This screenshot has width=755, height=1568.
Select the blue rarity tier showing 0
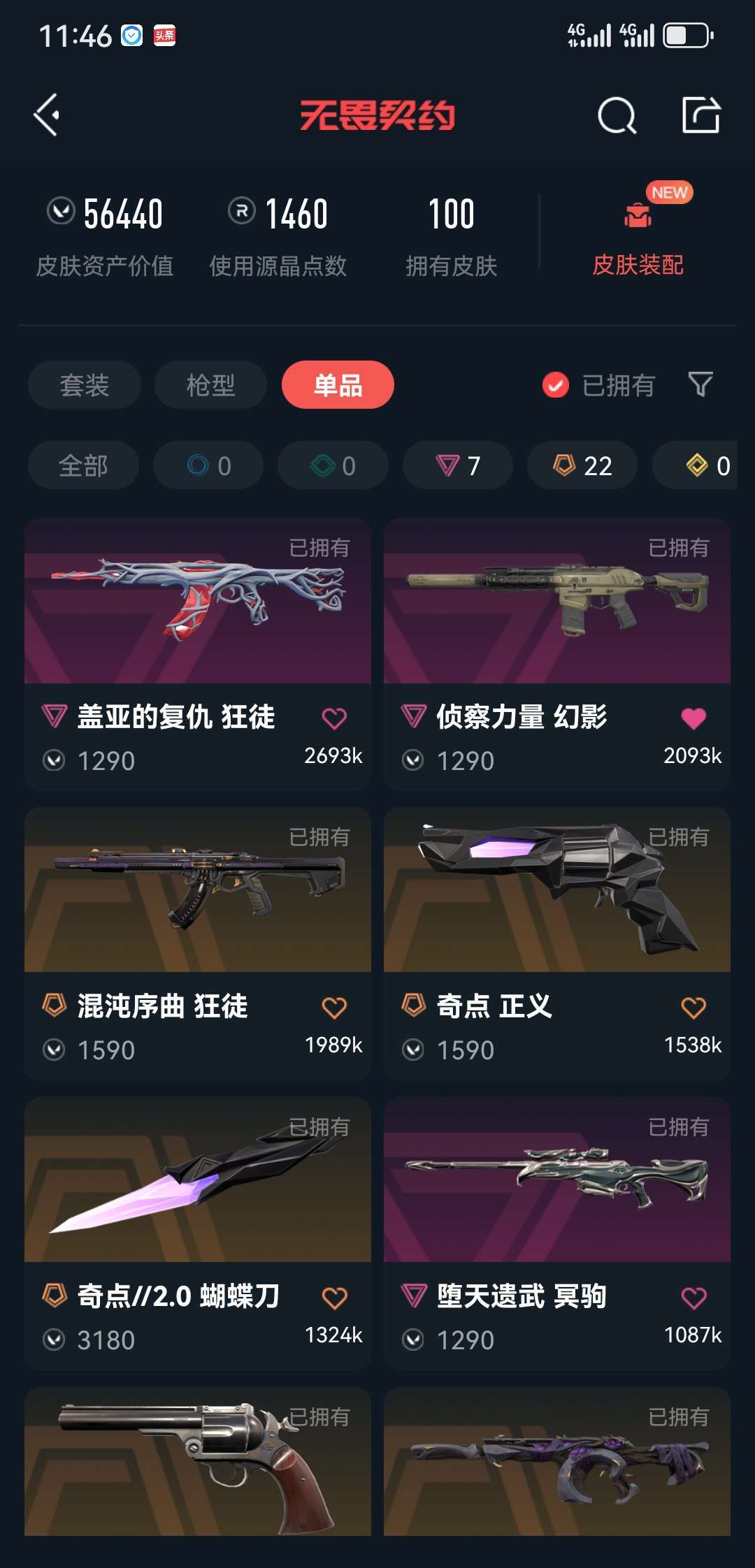point(208,465)
